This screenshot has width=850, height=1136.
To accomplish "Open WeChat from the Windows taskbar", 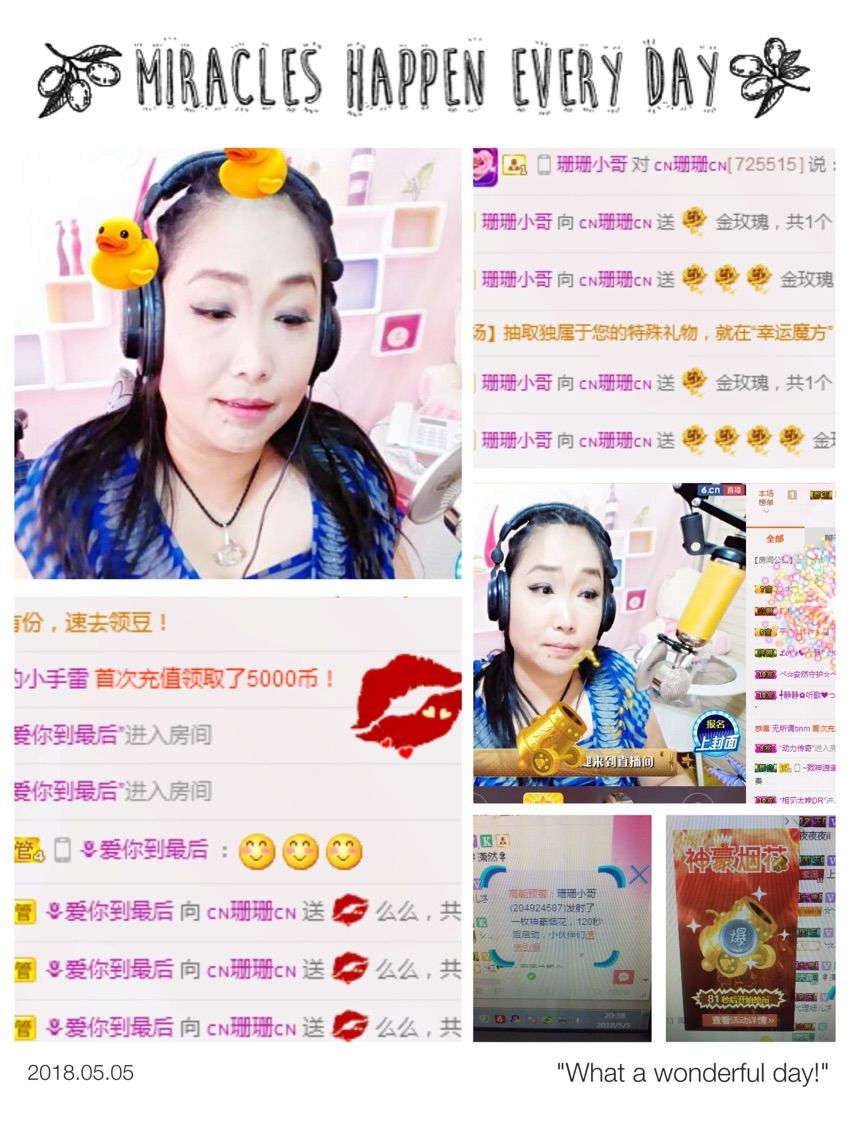I will click(x=547, y=1018).
